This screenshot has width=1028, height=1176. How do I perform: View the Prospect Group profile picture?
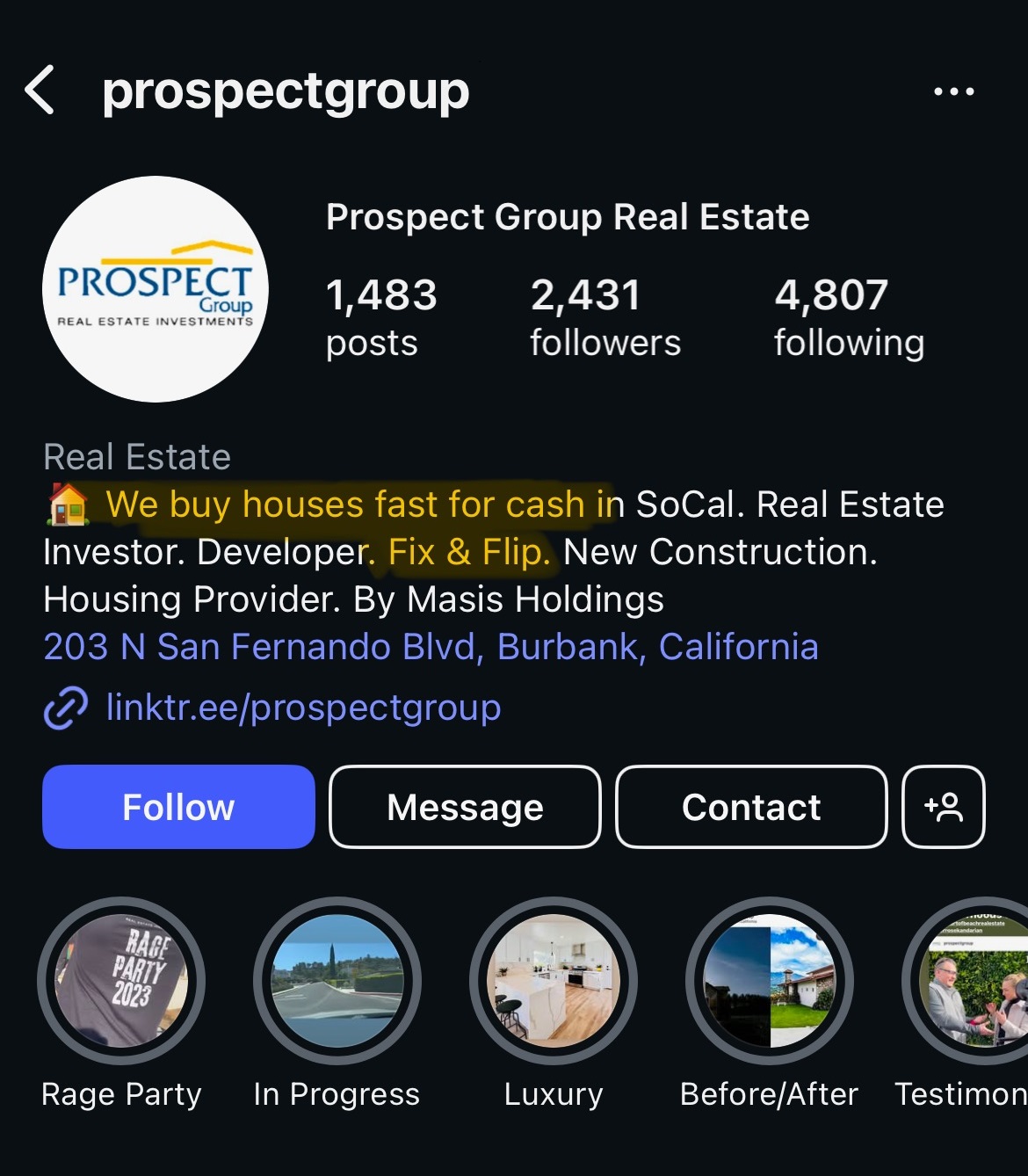pyautogui.click(x=156, y=289)
